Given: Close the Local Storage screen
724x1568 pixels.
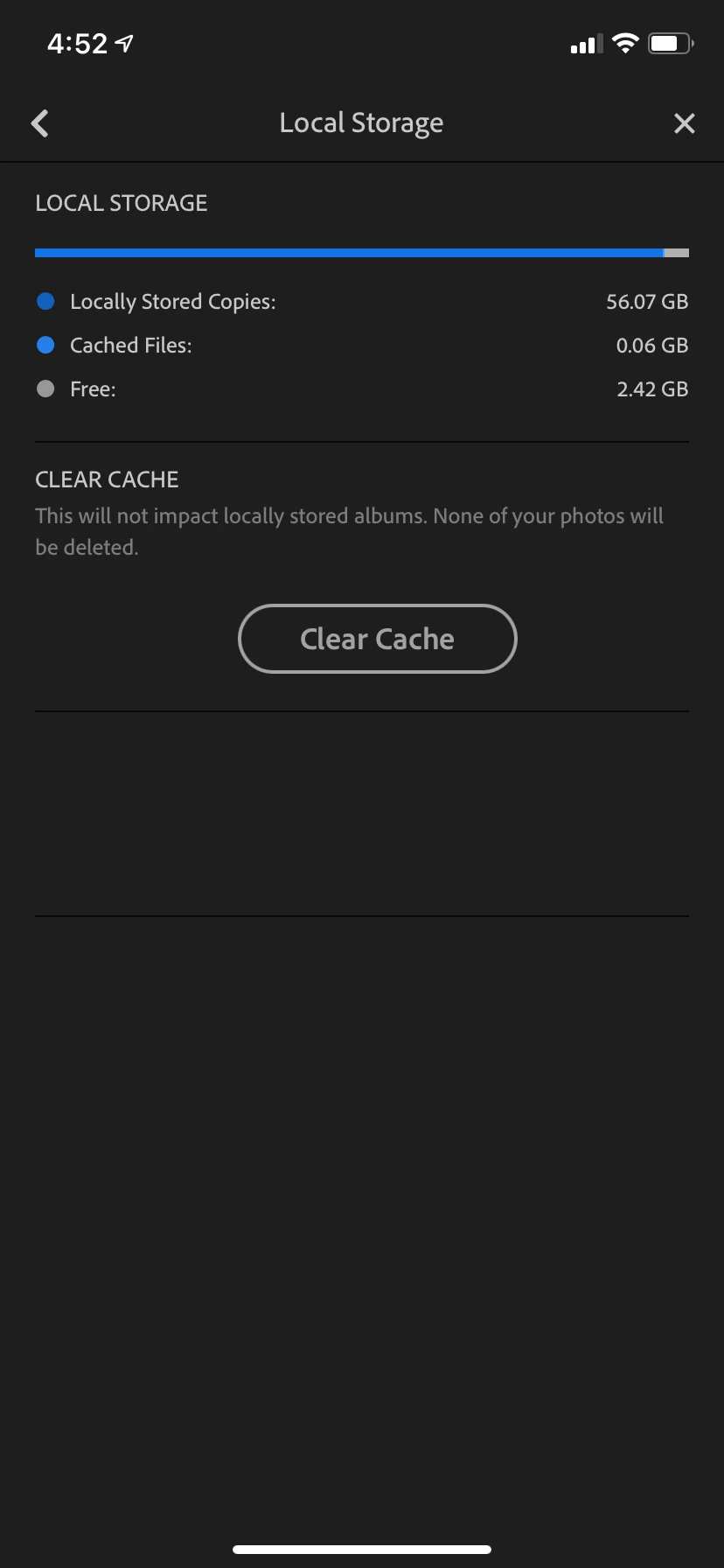Looking at the screenshot, I should (x=684, y=123).
